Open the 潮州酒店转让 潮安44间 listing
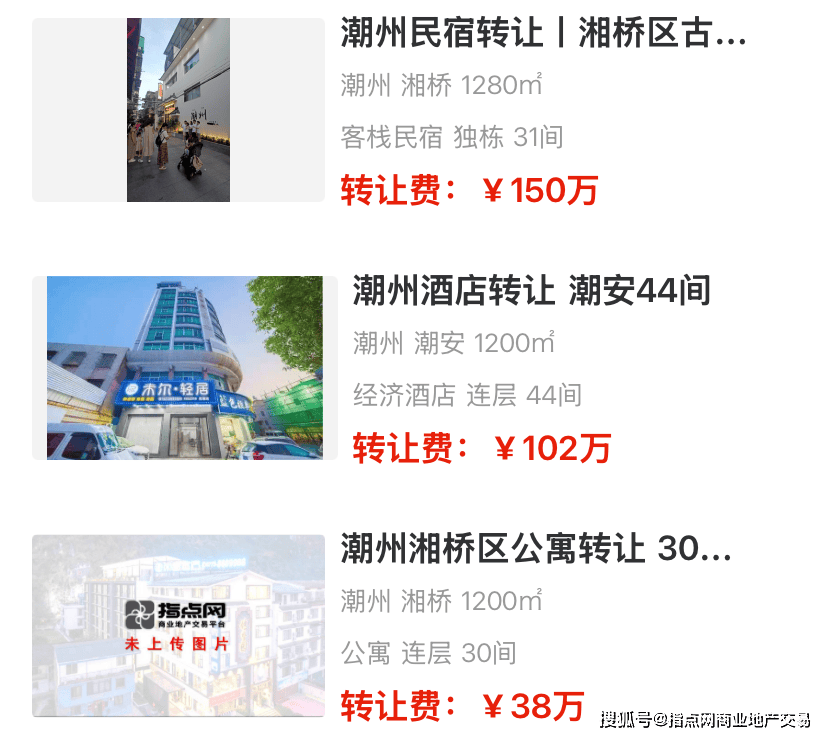The height and width of the screenshot is (737, 828). (531, 291)
